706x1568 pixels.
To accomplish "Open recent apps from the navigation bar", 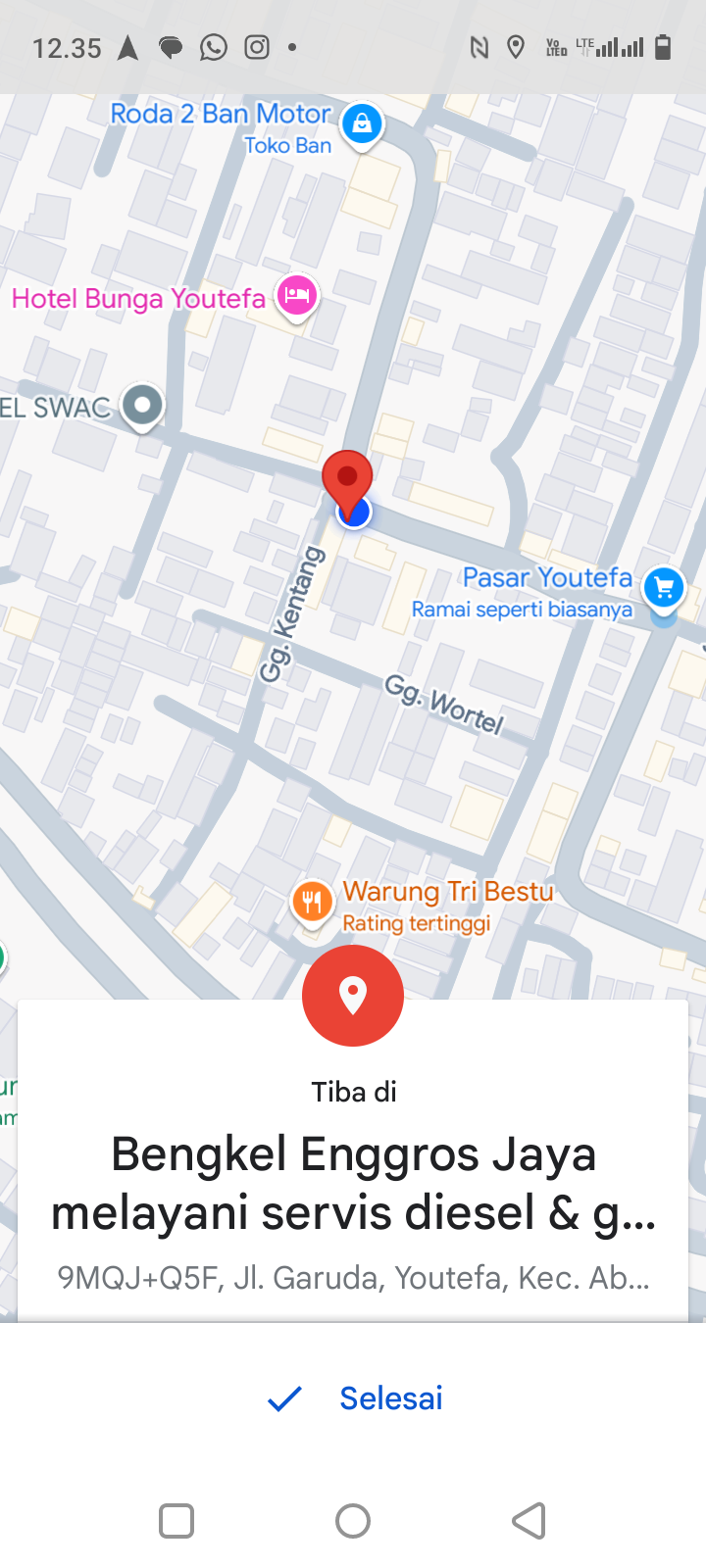I will [176, 1521].
